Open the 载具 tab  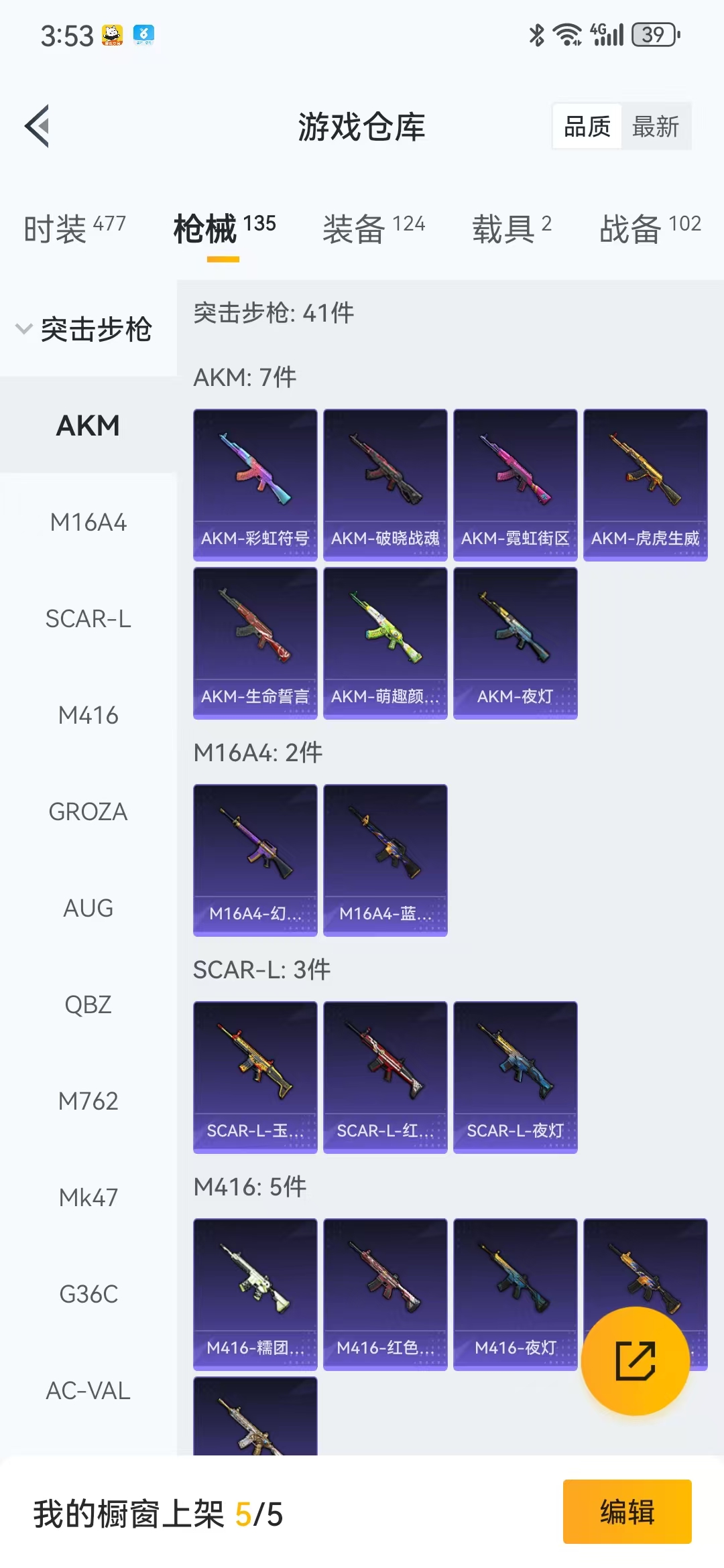511,229
